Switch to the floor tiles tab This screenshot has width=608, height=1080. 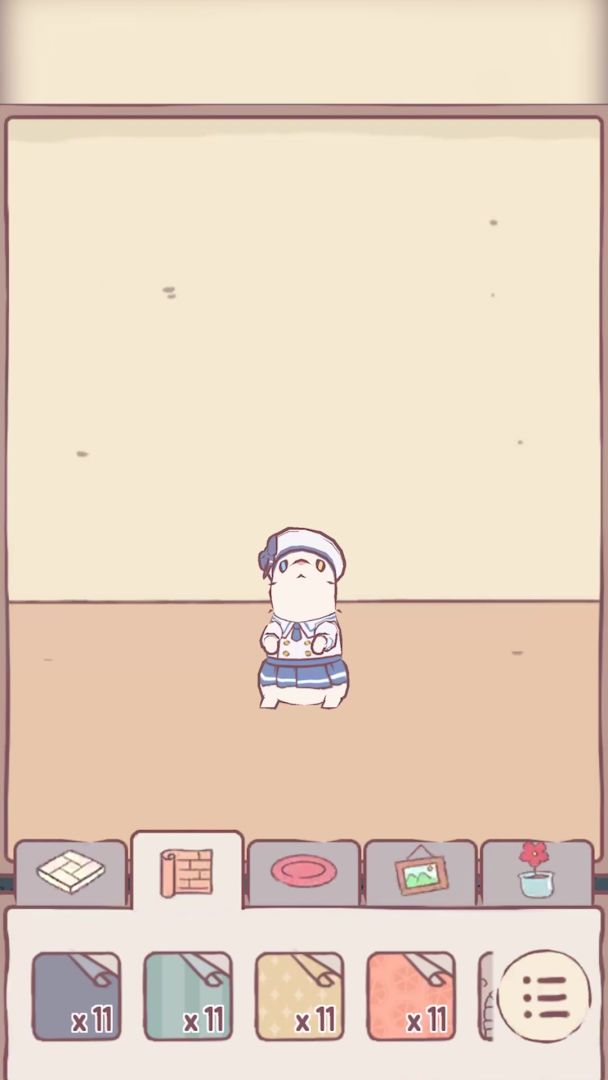[x=71, y=873]
